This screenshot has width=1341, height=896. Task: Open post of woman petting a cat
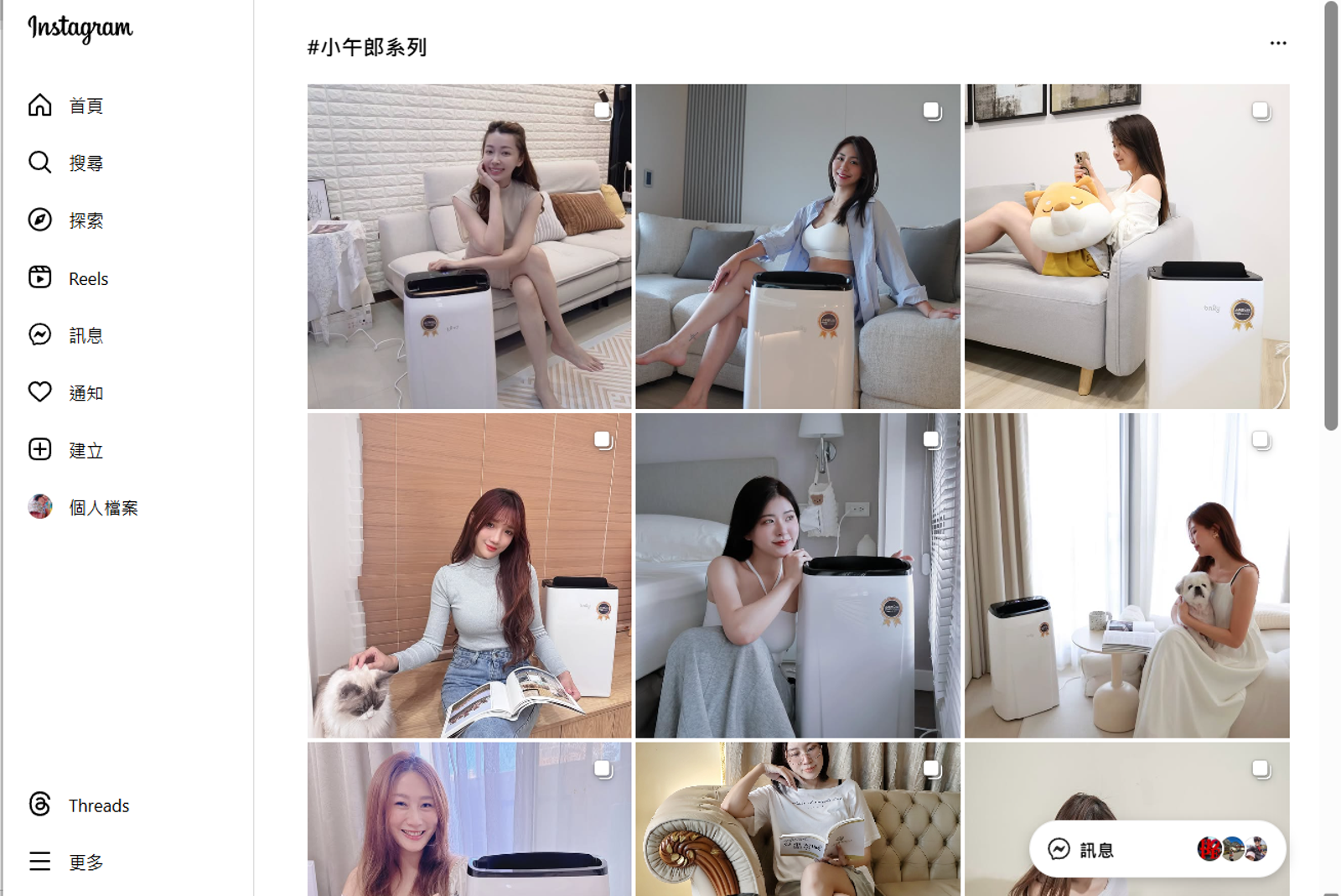point(469,575)
